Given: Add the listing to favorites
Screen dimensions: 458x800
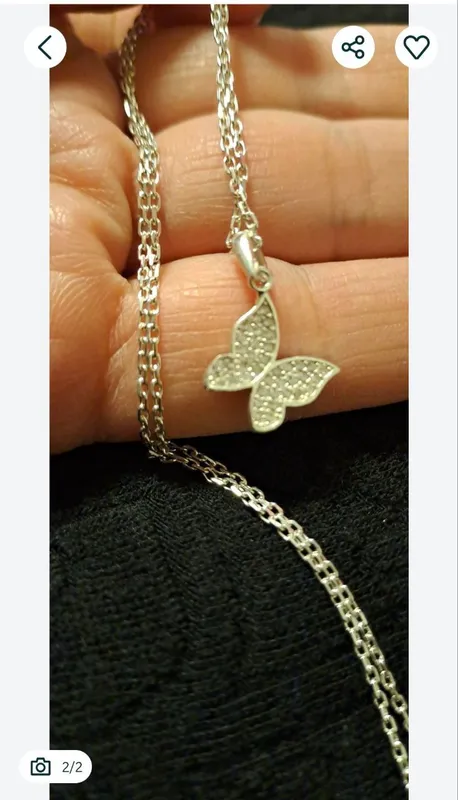Looking at the screenshot, I should click(x=416, y=47).
